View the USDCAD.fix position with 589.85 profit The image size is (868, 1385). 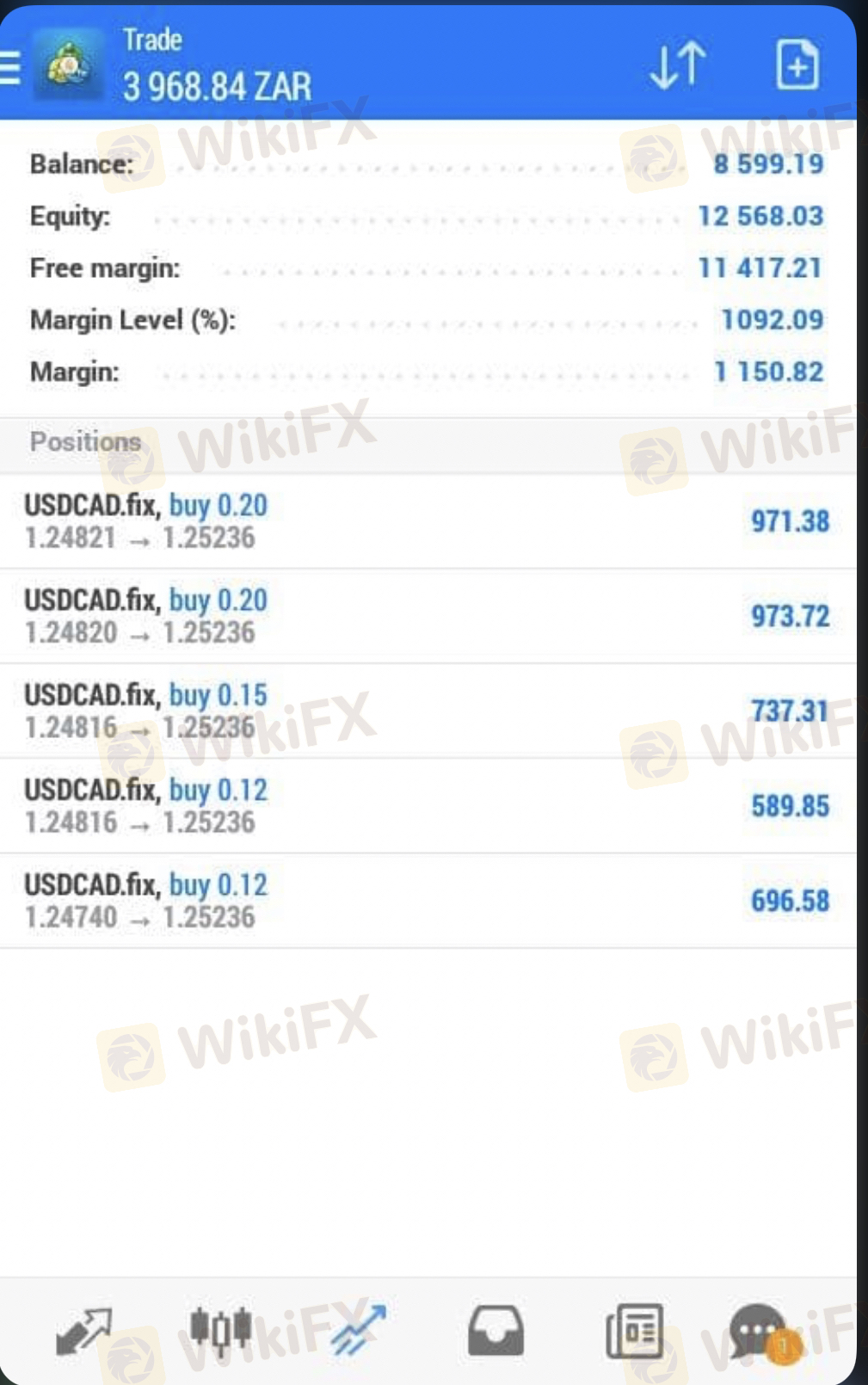[x=428, y=806]
